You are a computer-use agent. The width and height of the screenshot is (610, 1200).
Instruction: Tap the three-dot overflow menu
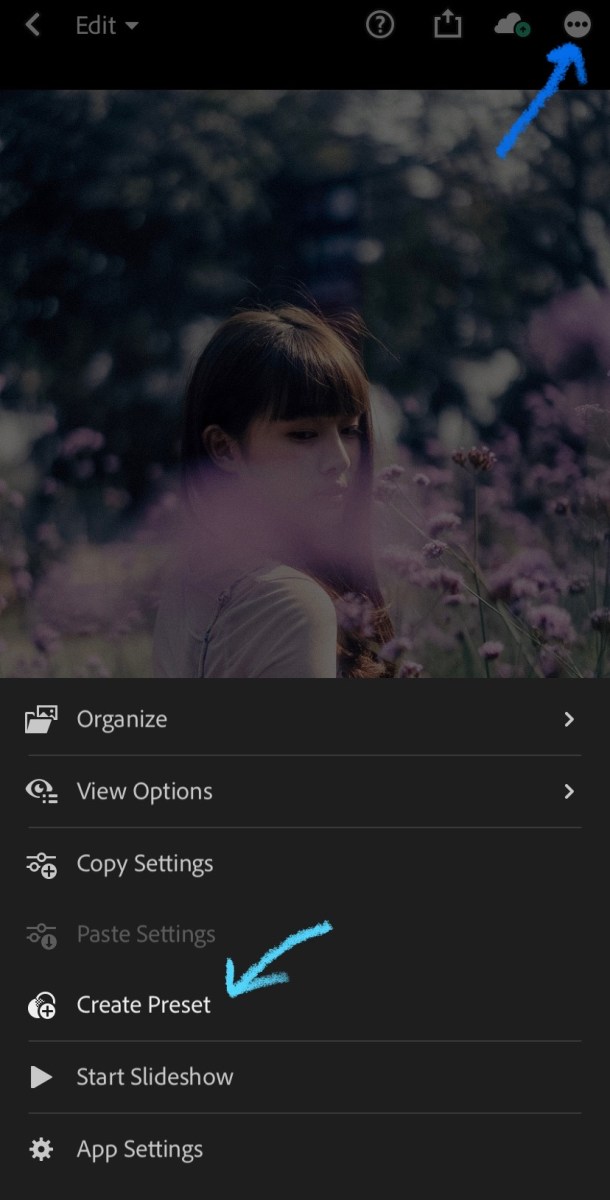[x=577, y=26]
